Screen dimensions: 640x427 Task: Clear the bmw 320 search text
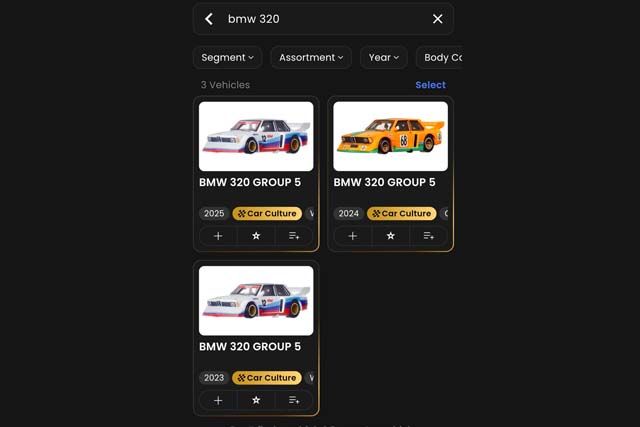(437, 19)
